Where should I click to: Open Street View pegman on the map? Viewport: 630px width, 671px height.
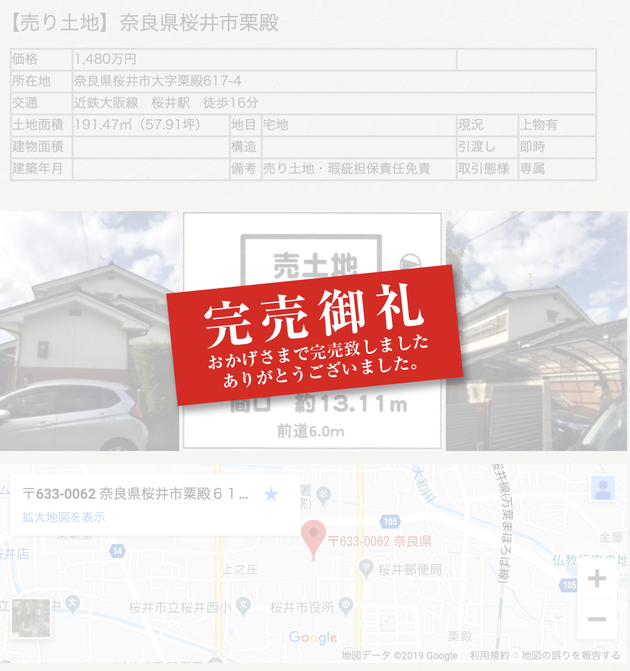(602, 489)
